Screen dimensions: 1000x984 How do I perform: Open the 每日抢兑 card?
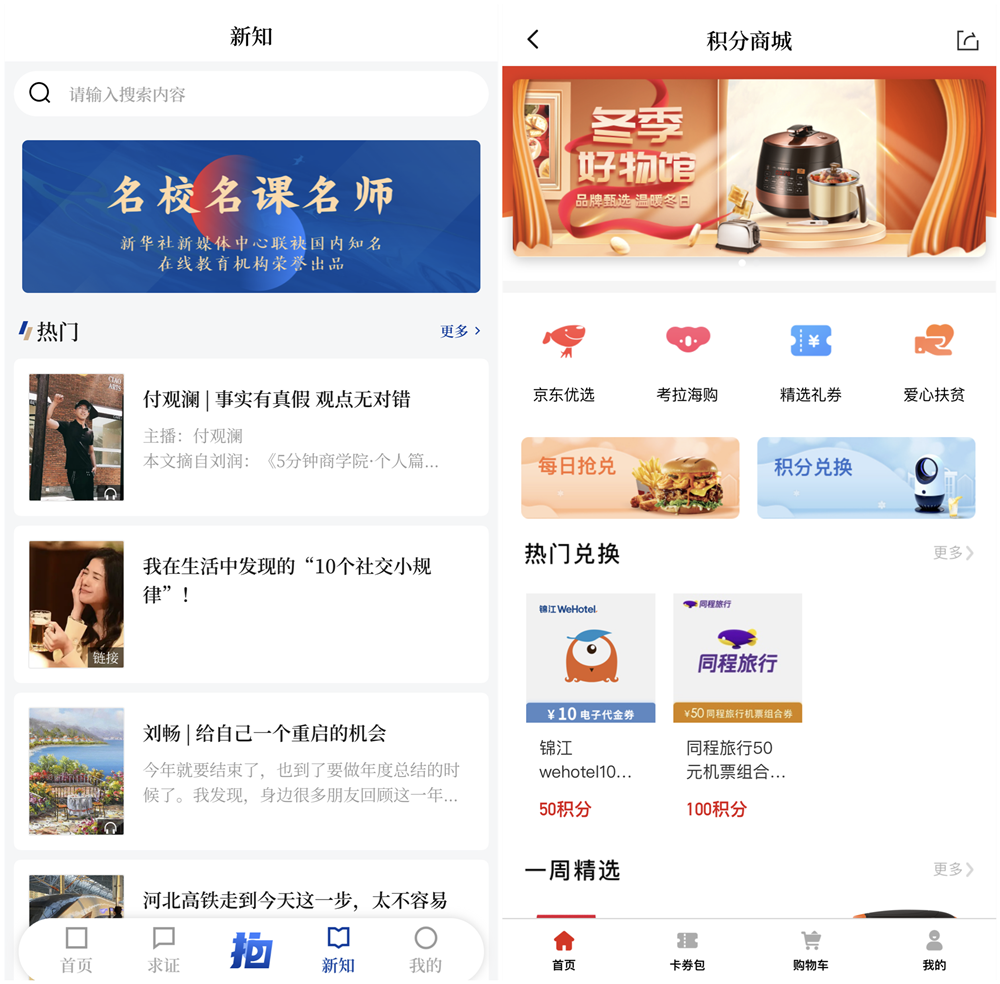(630, 478)
